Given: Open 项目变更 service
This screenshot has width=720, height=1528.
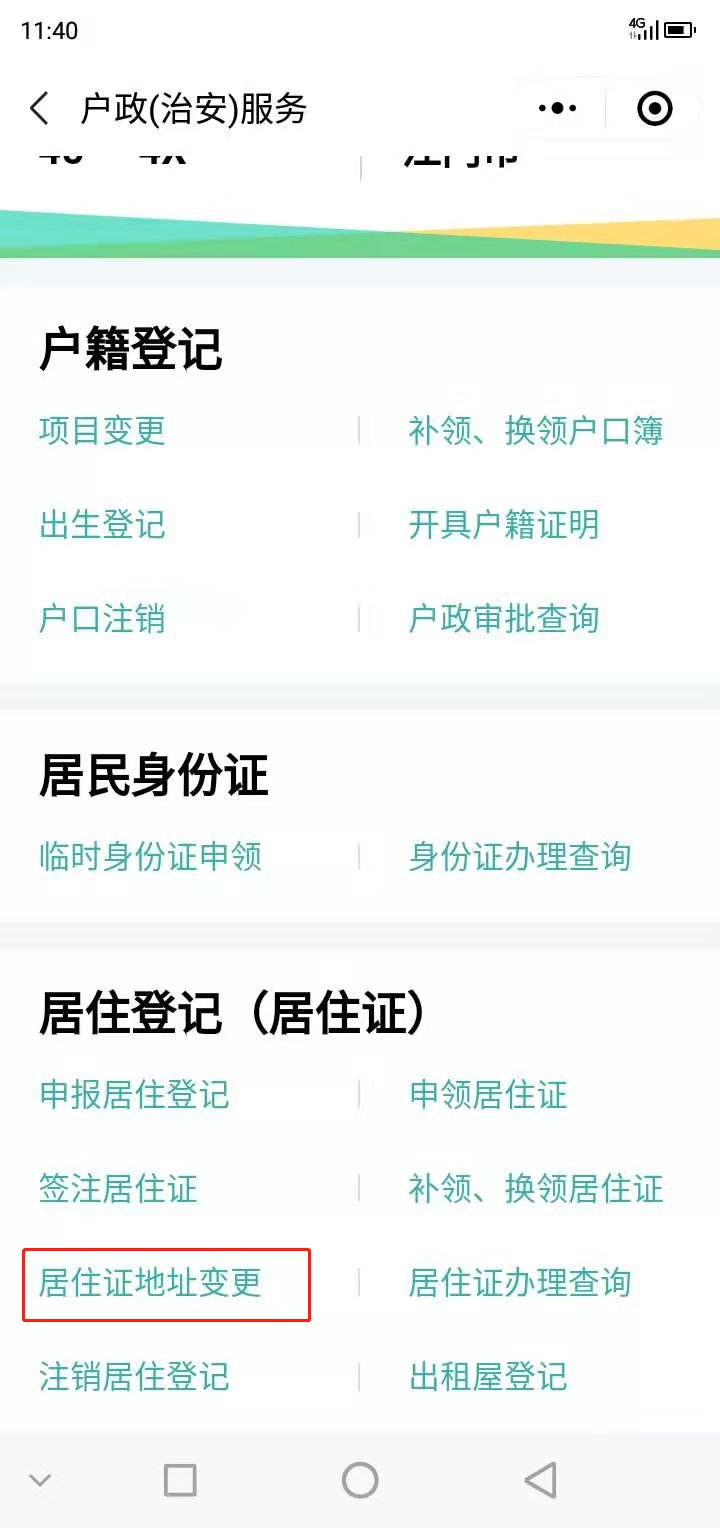Looking at the screenshot, I should 102,431.
